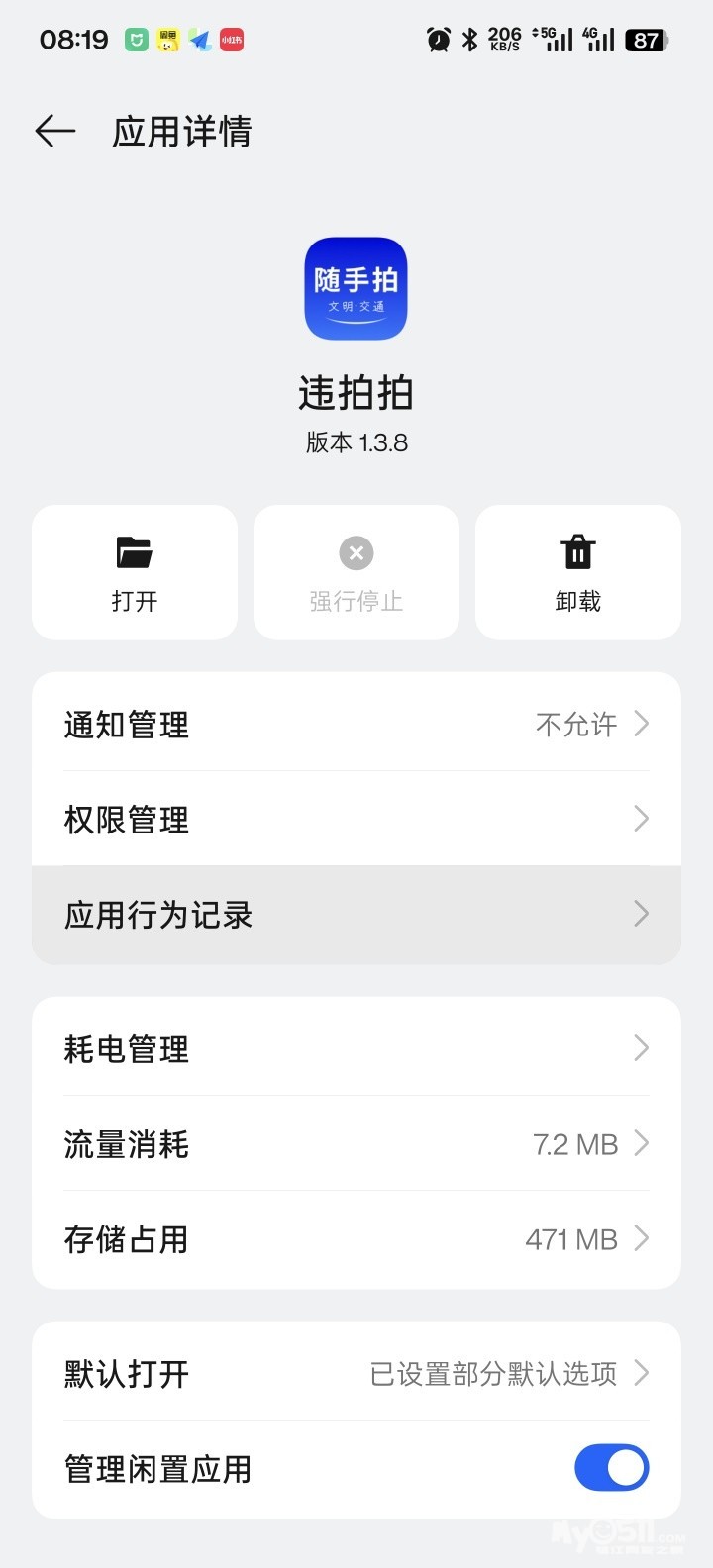Open the 违拍拍 app with 打开

point(135,573)
